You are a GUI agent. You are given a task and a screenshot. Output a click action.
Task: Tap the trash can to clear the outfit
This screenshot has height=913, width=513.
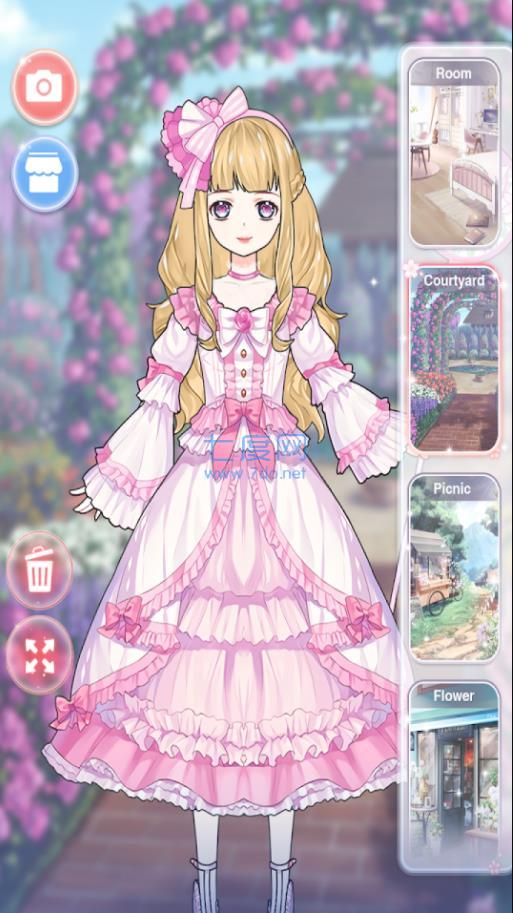click(x=40, y=570)
